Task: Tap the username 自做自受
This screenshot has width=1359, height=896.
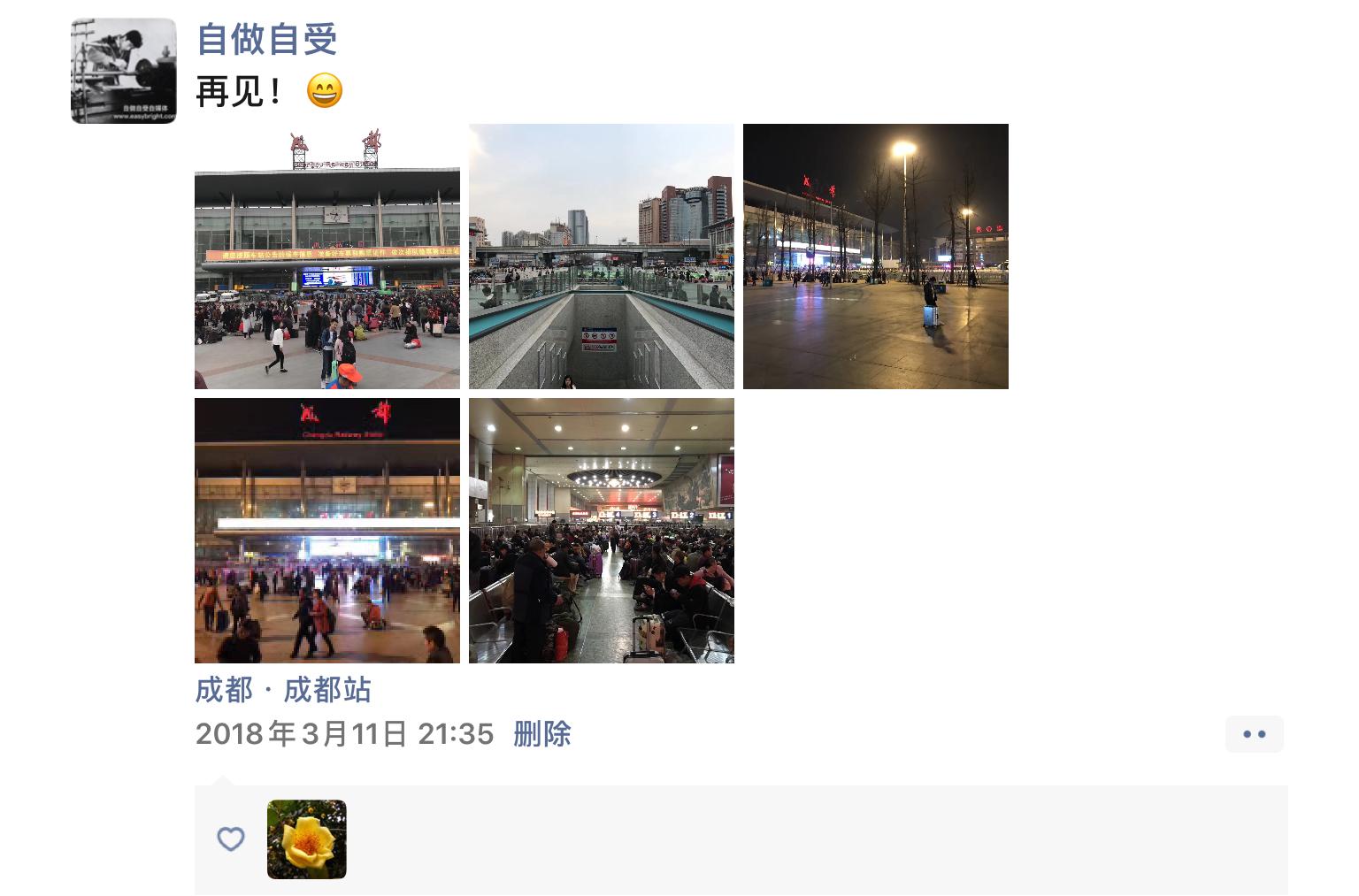Action: (x=266, y=39)
